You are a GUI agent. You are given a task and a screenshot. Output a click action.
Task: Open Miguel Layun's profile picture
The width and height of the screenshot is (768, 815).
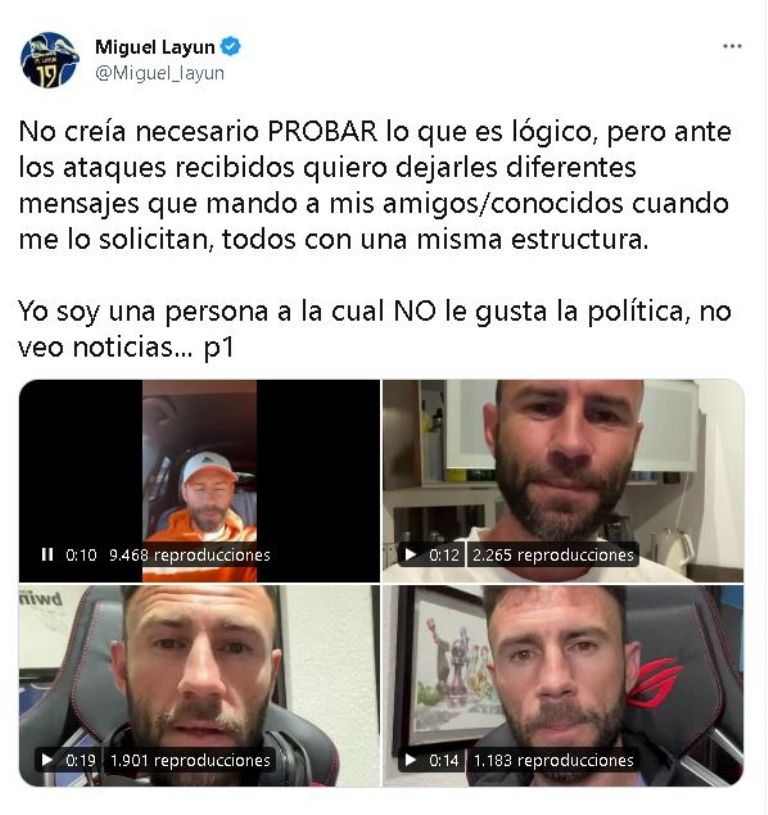coord(49,60)
